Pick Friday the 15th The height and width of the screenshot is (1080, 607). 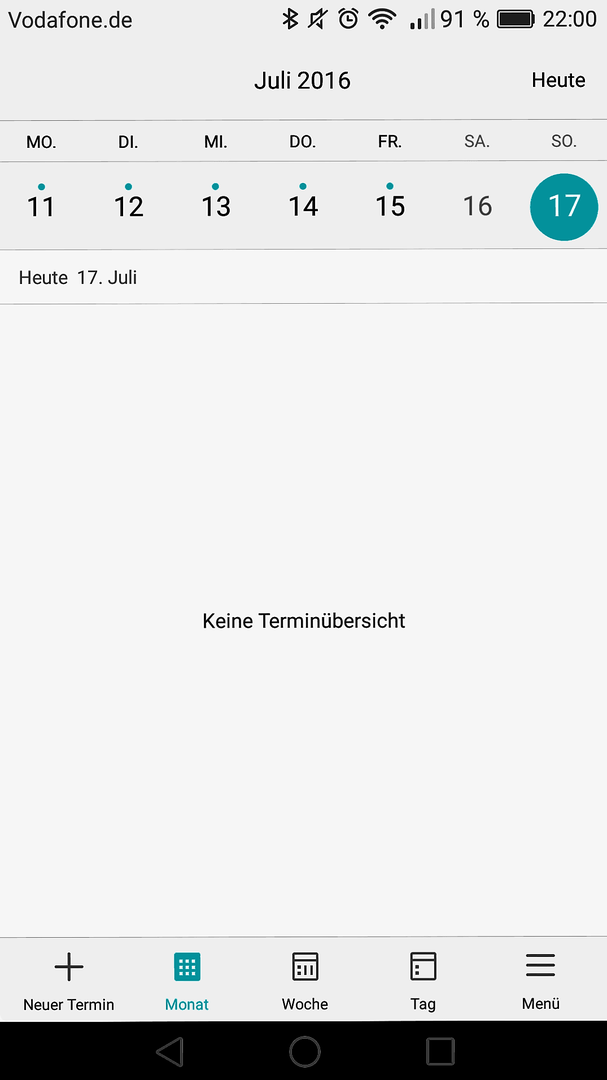(390, 205)
